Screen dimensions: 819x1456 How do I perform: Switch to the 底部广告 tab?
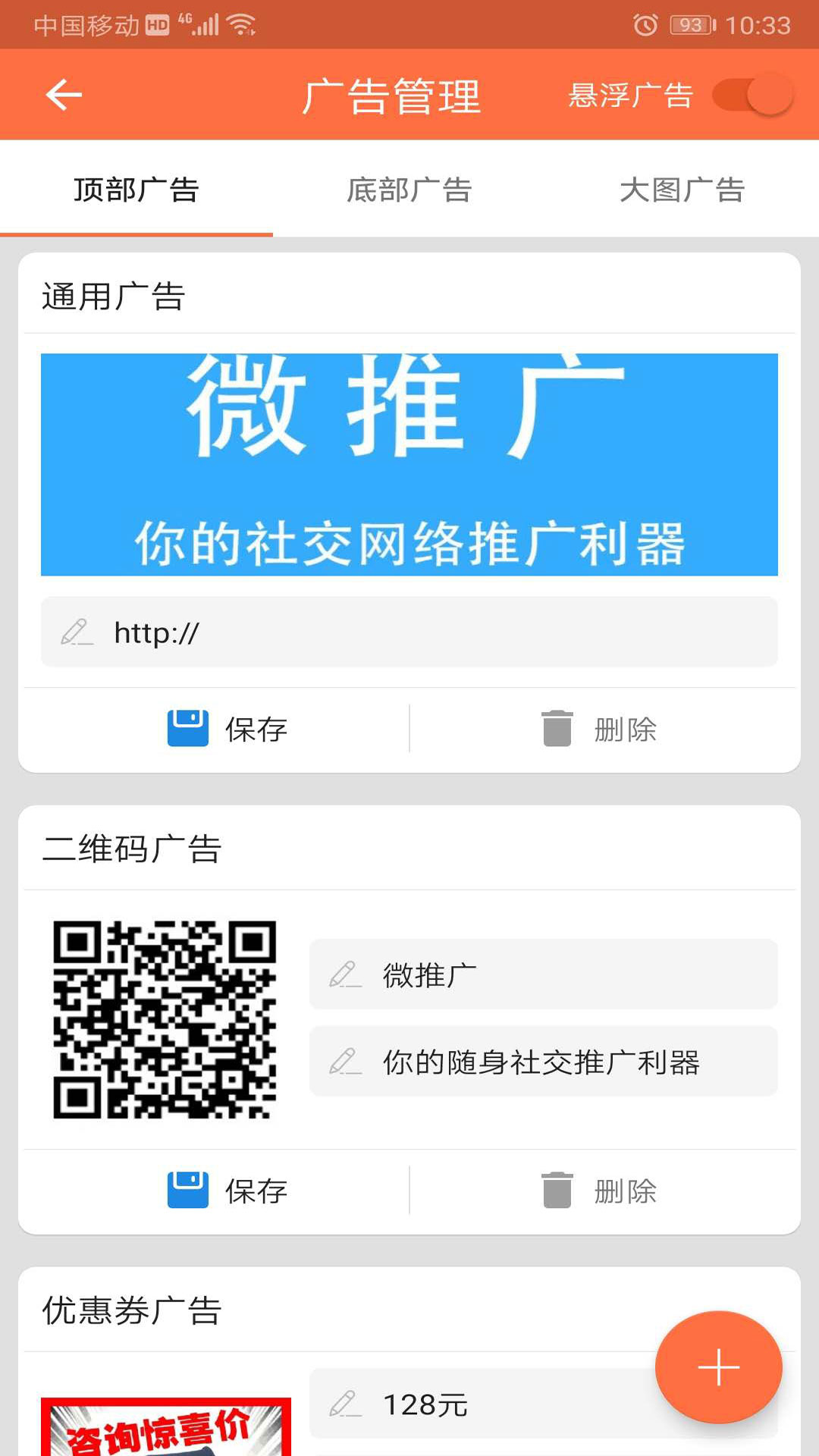point(409,190)
